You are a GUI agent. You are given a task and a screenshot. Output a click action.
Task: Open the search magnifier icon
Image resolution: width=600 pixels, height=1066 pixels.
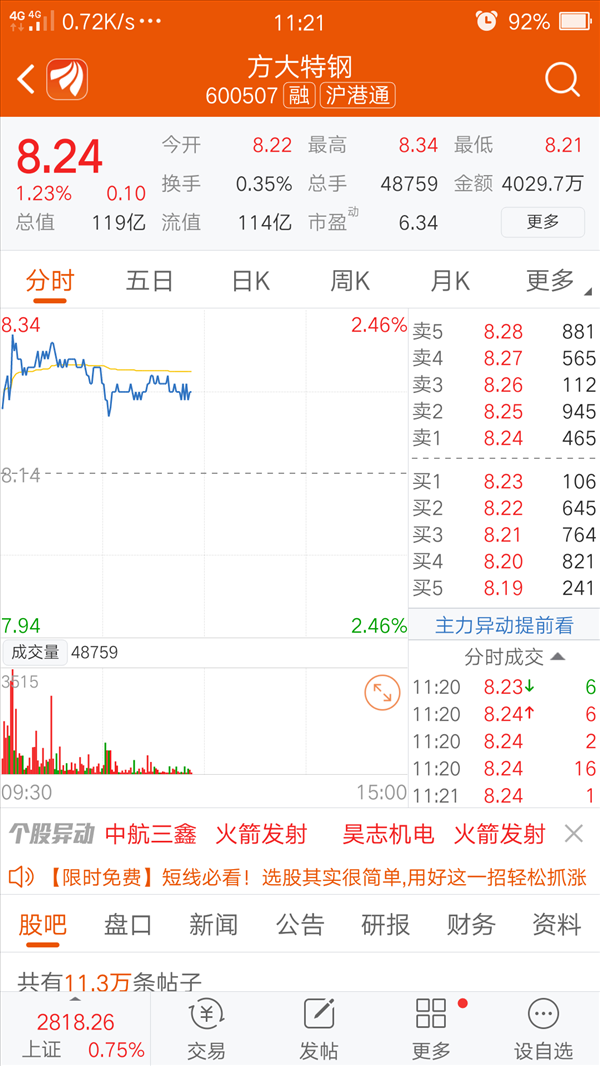tap(562, 80)
